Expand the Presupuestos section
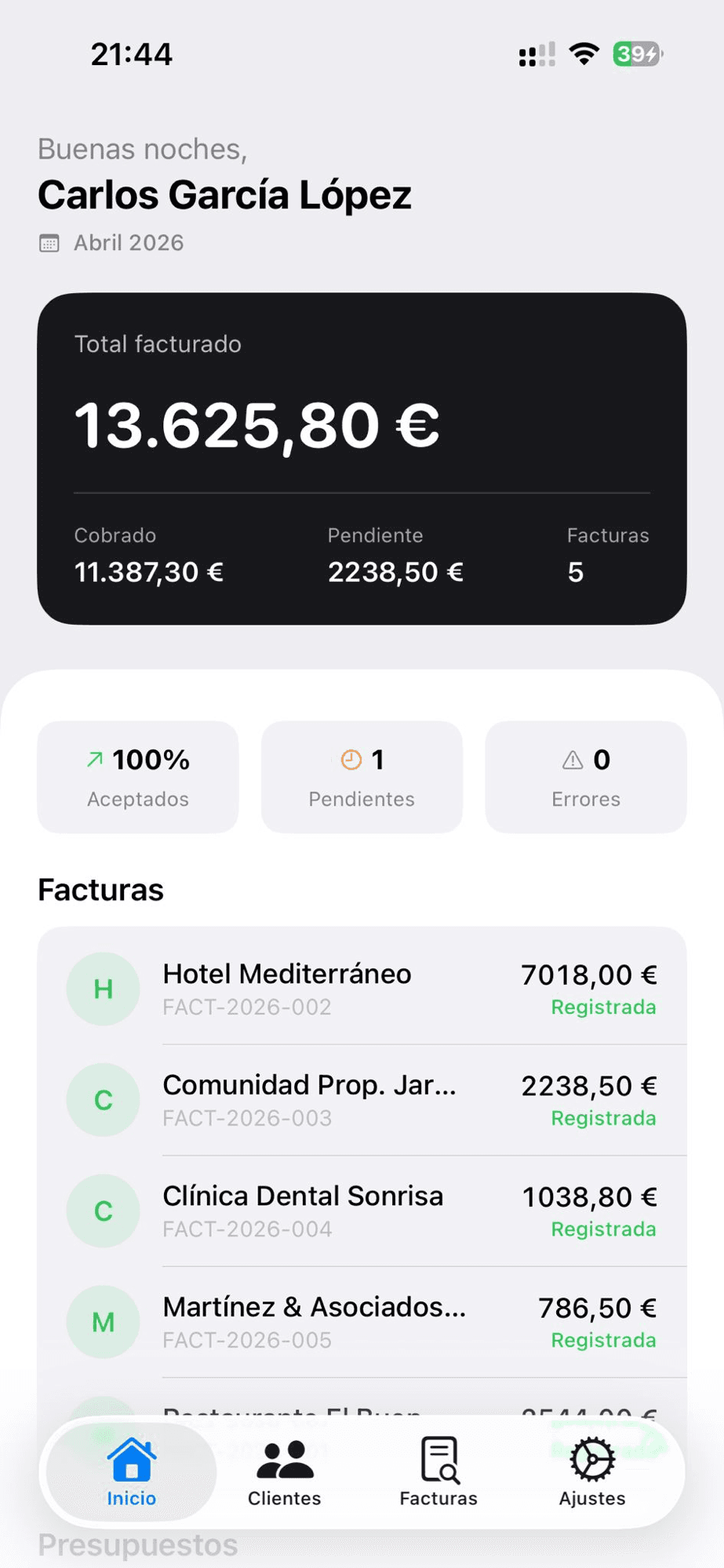Screen dimensions: 724x1568 [138, 1543]
